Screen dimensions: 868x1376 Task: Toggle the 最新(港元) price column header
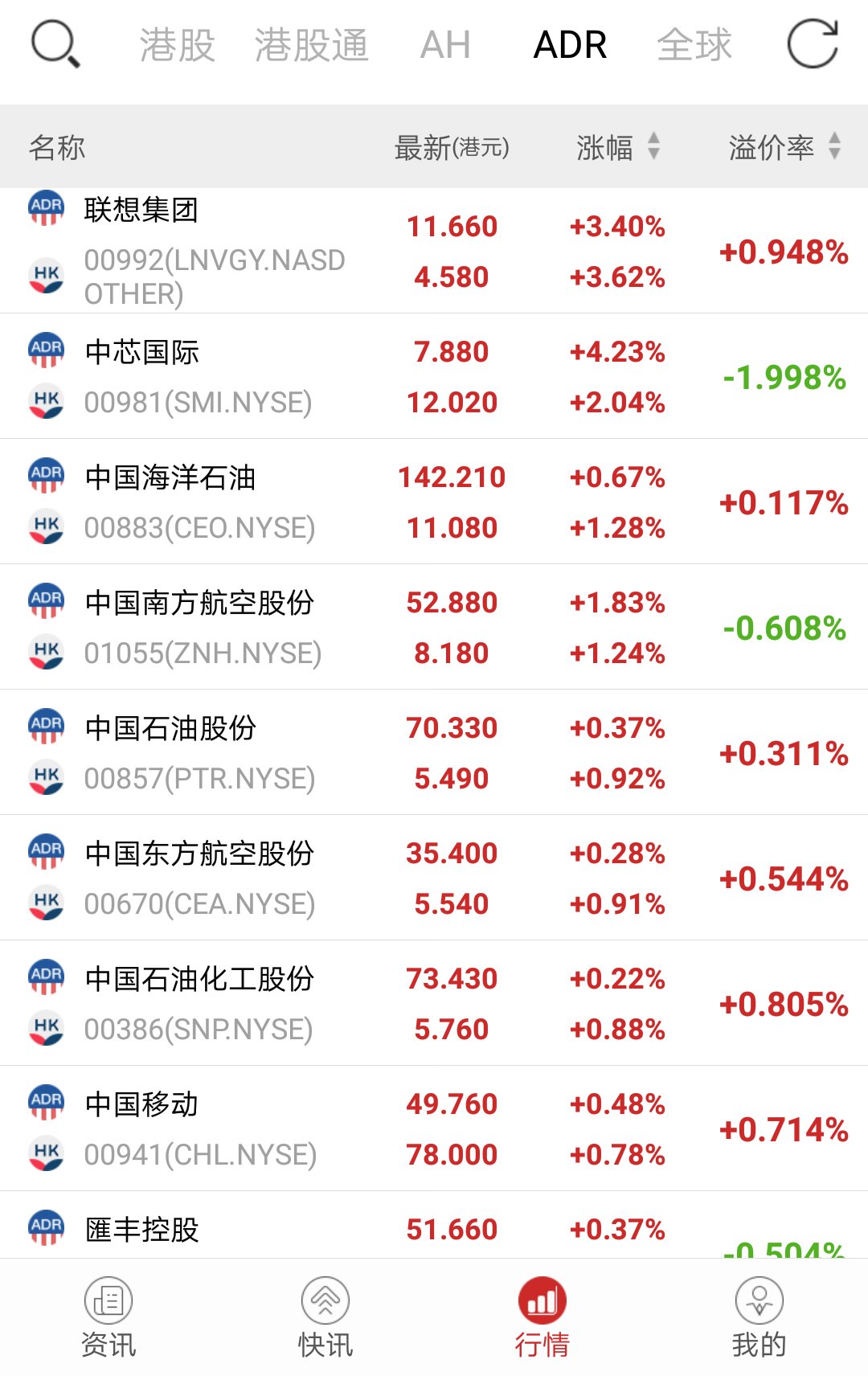pyautogui.click(x=452, y=147)
